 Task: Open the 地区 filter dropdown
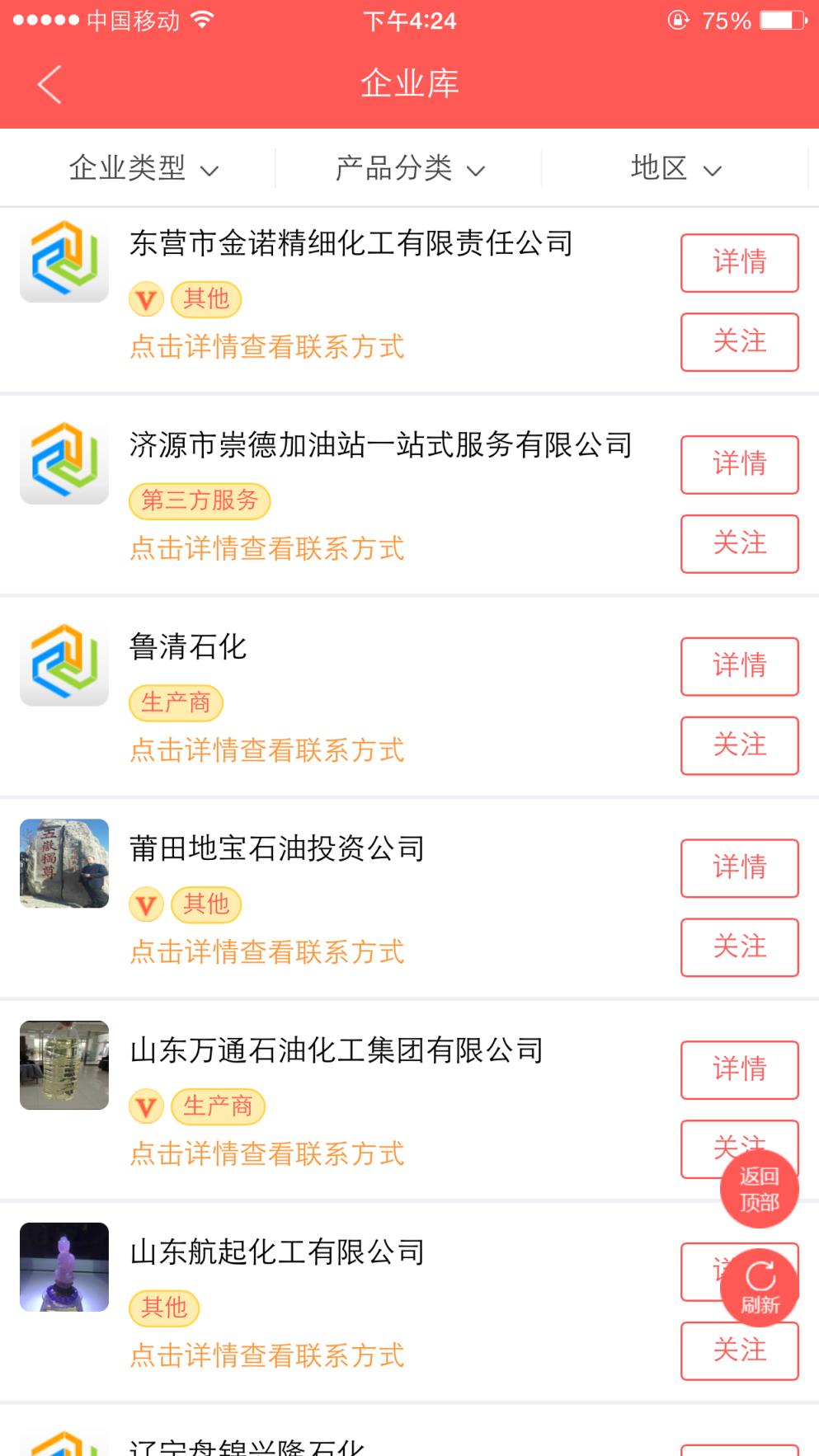675,167
